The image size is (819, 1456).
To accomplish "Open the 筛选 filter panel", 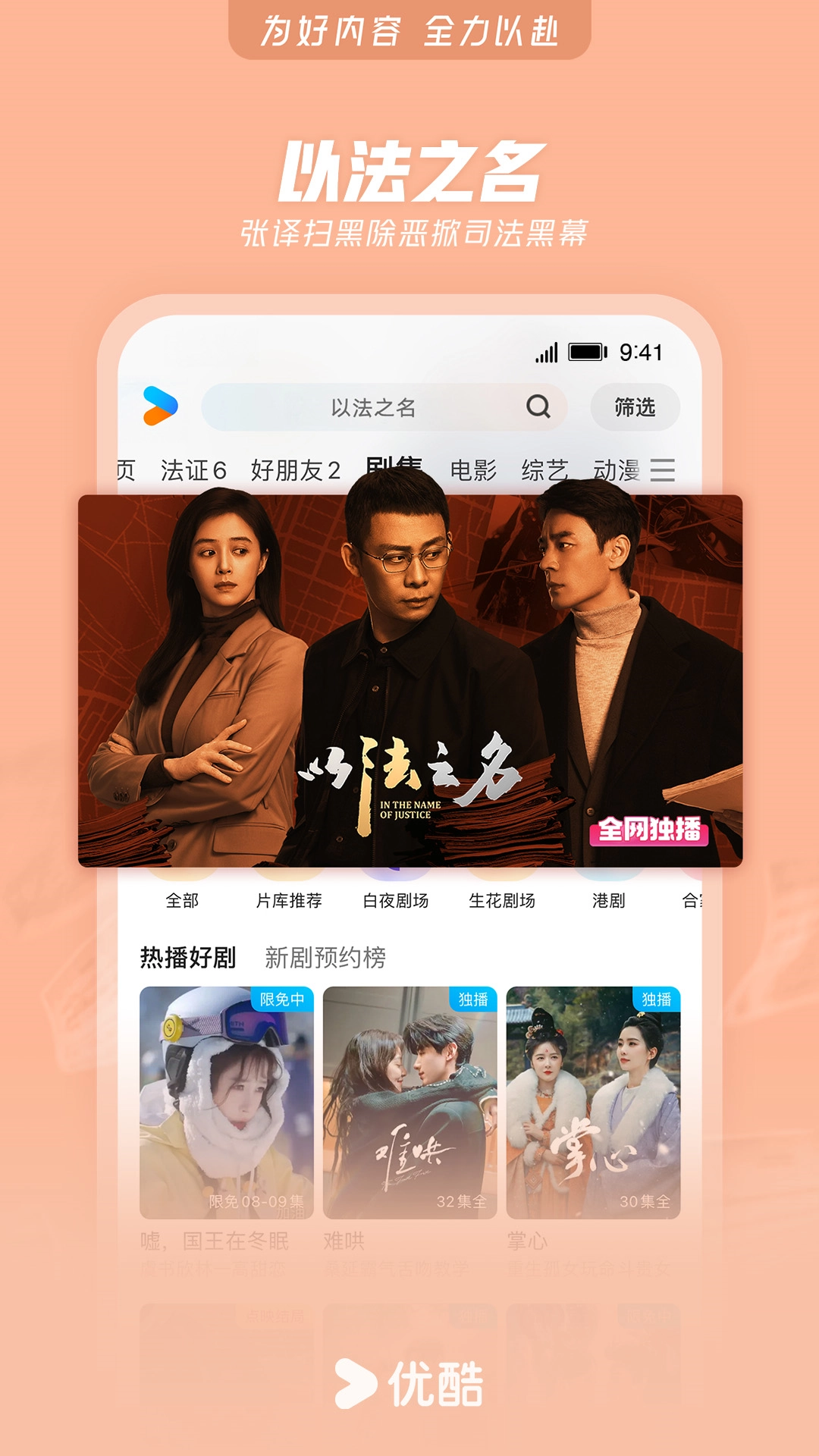I will point(635,407).
